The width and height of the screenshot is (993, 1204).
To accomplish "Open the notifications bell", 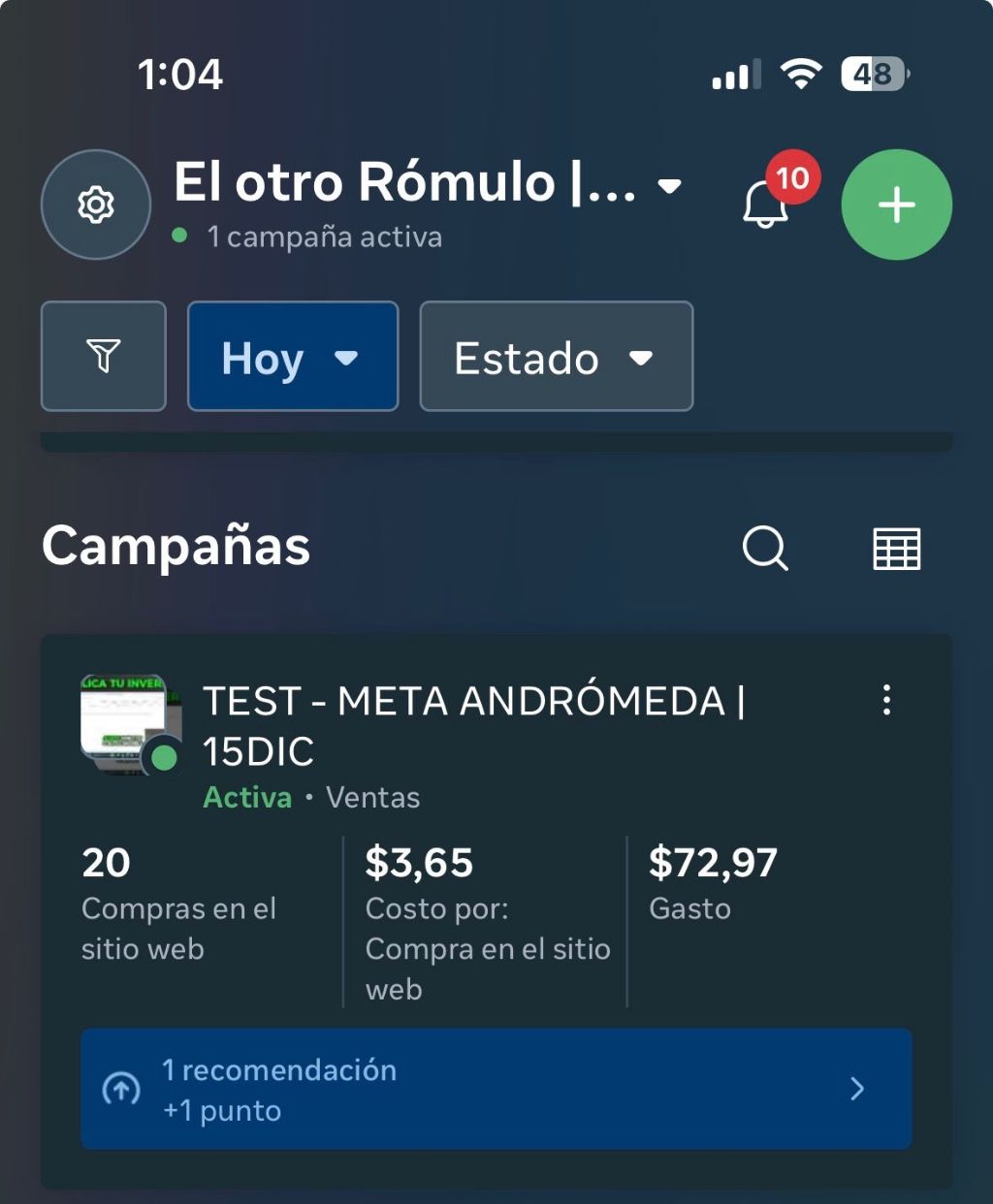I will click(x=766, y=205).
